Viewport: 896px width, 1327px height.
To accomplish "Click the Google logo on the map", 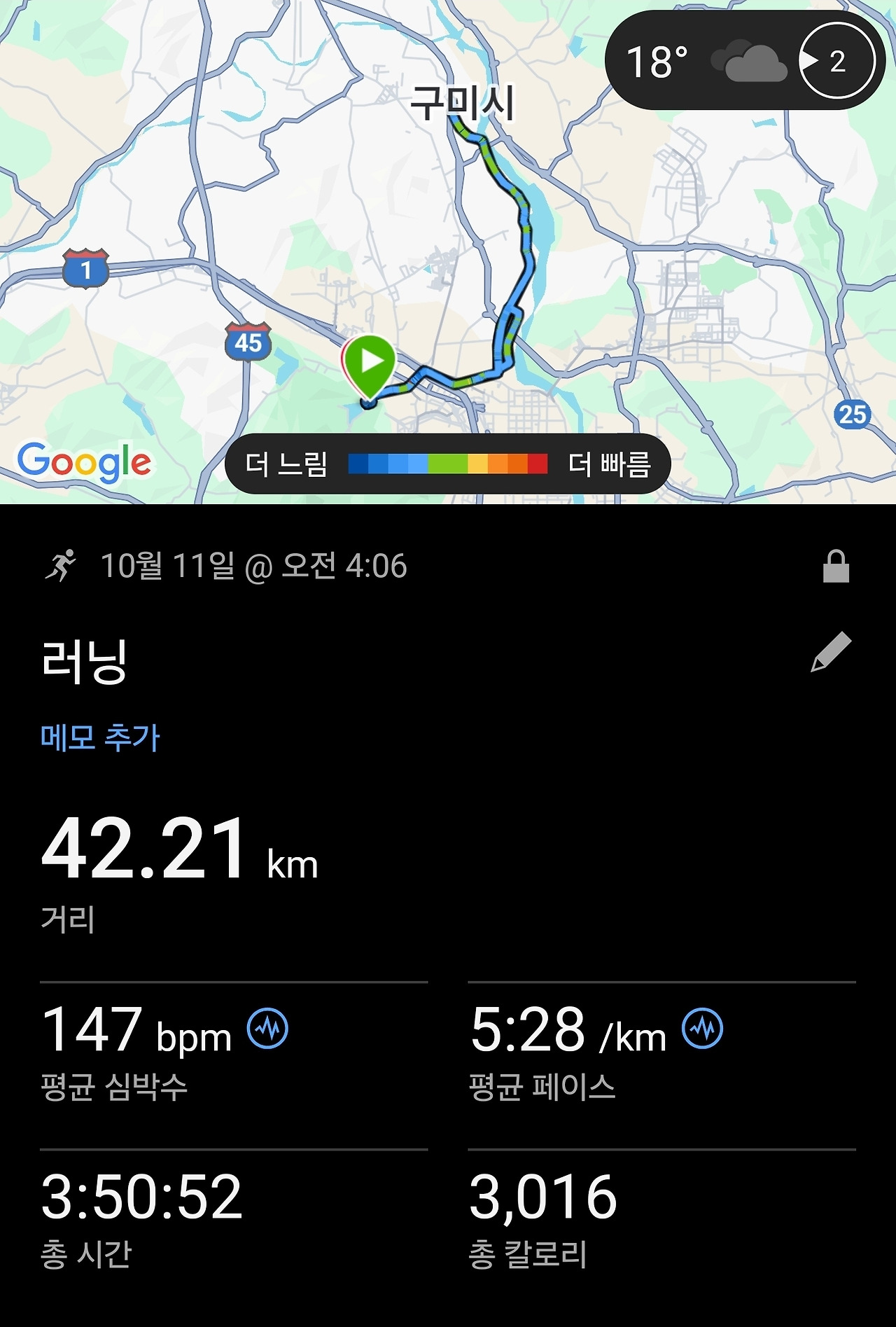I will point(87,460).
